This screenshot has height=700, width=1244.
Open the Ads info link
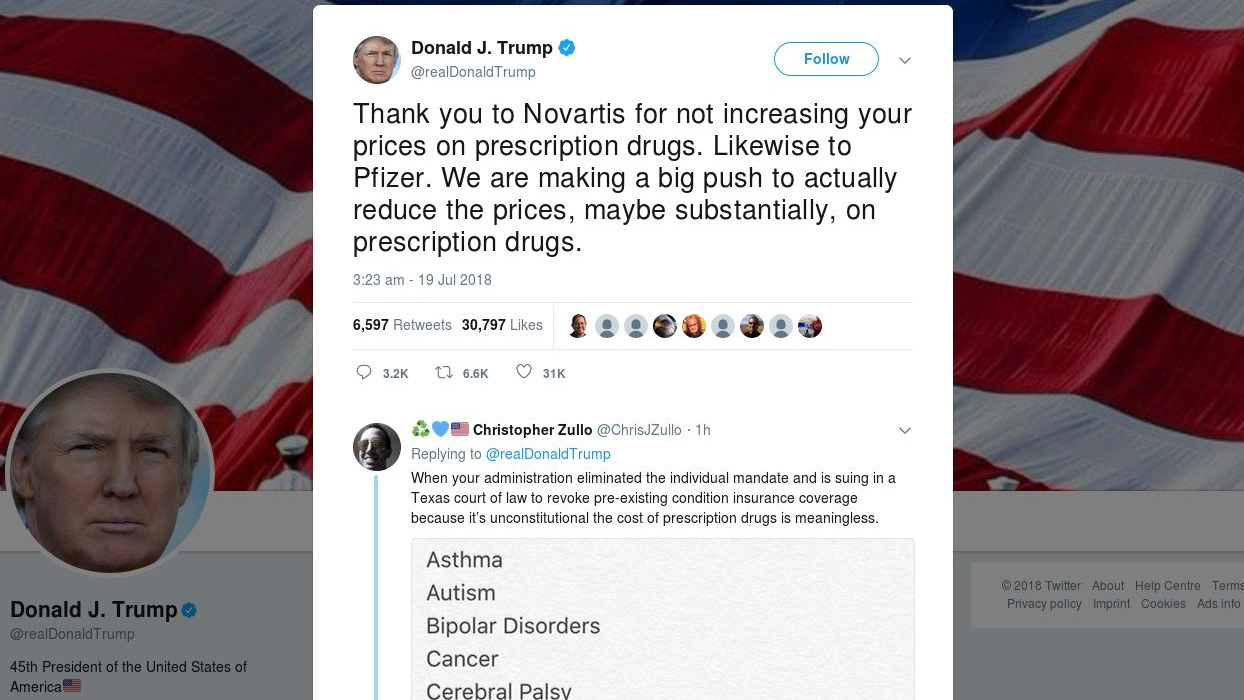click(1218, 604)
